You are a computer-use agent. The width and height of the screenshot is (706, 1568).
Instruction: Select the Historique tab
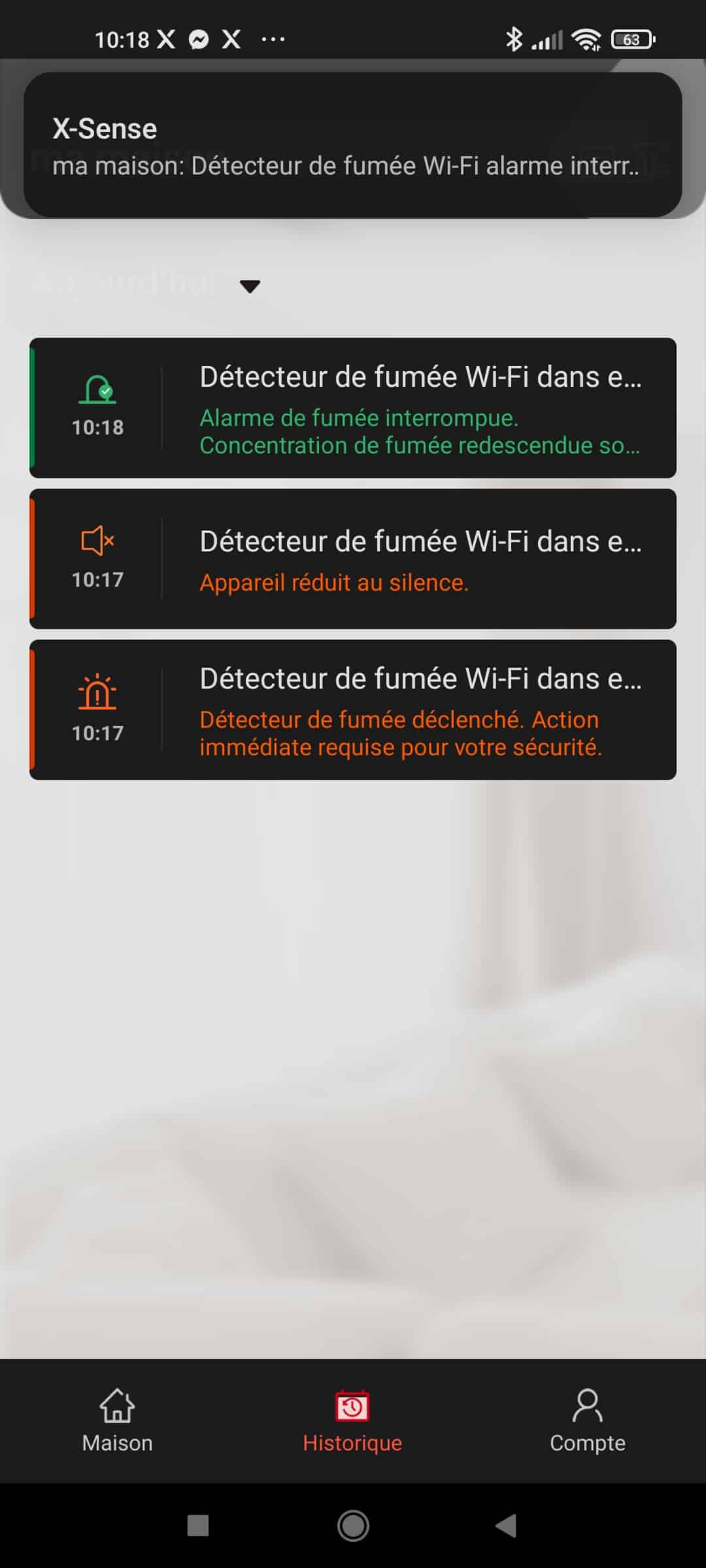click(x=352, y=1421)
